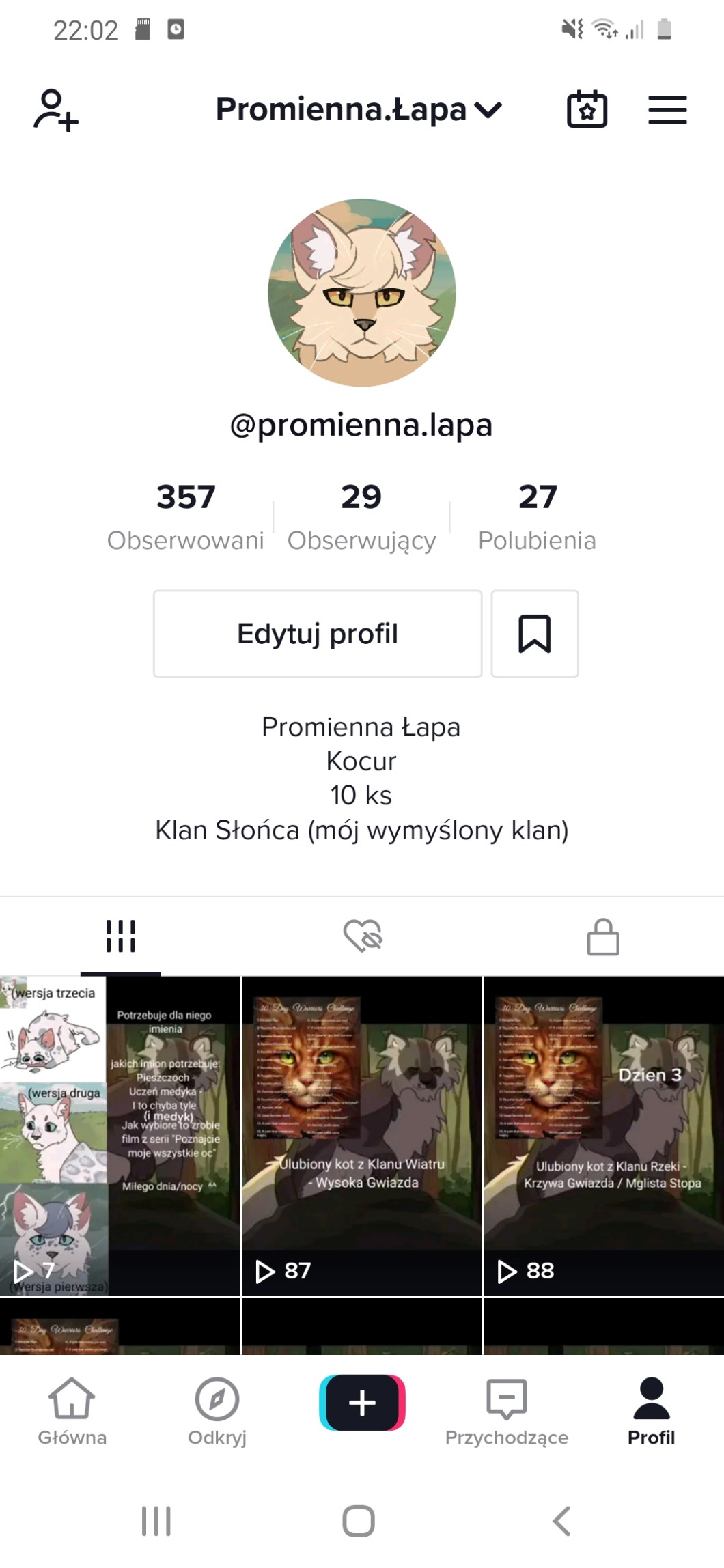Switch to the hidden liked videos tab

[x=363, y=936]
